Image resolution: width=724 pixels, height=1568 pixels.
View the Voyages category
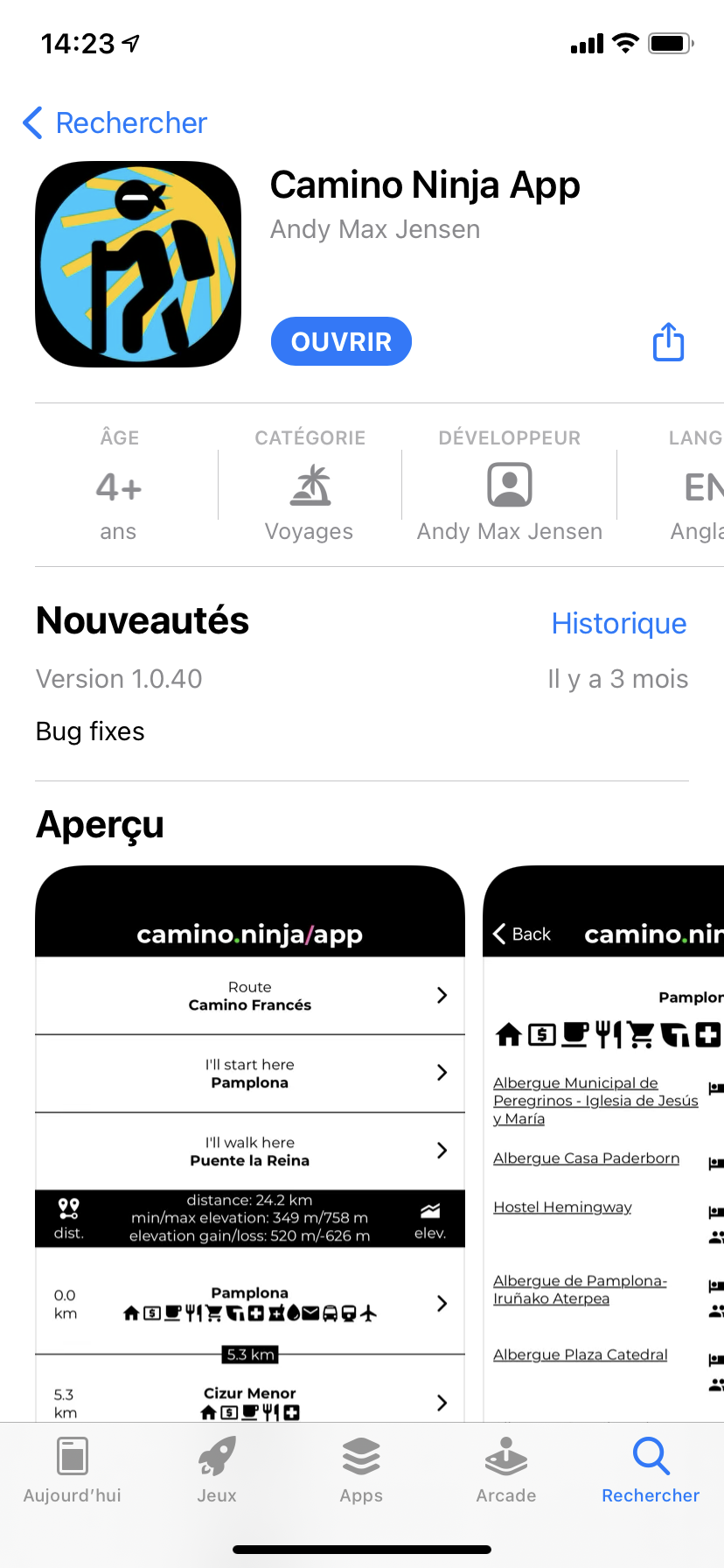click(310, 486)
